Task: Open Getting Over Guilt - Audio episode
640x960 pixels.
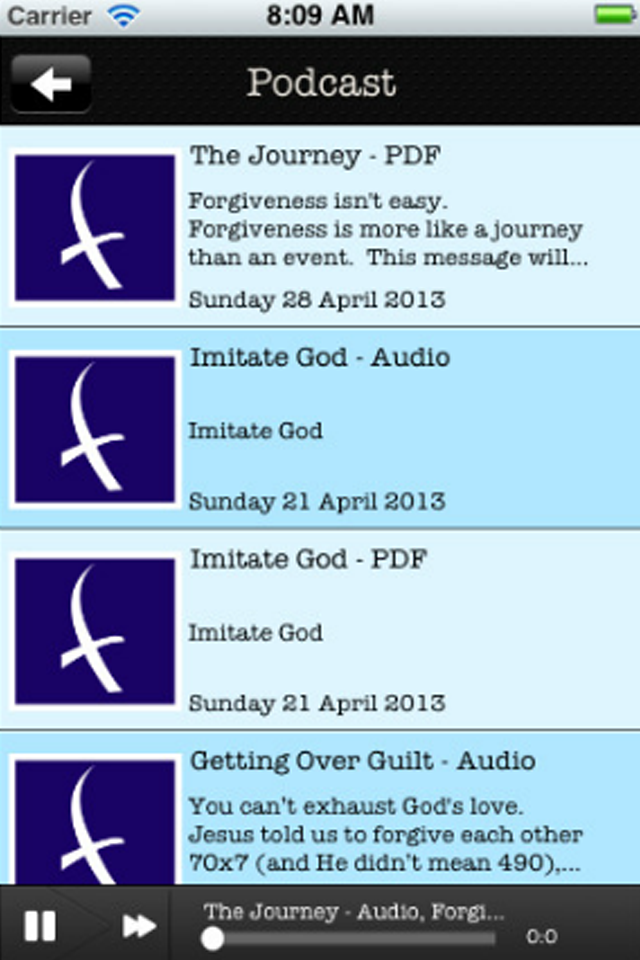Action: [320, 808]
